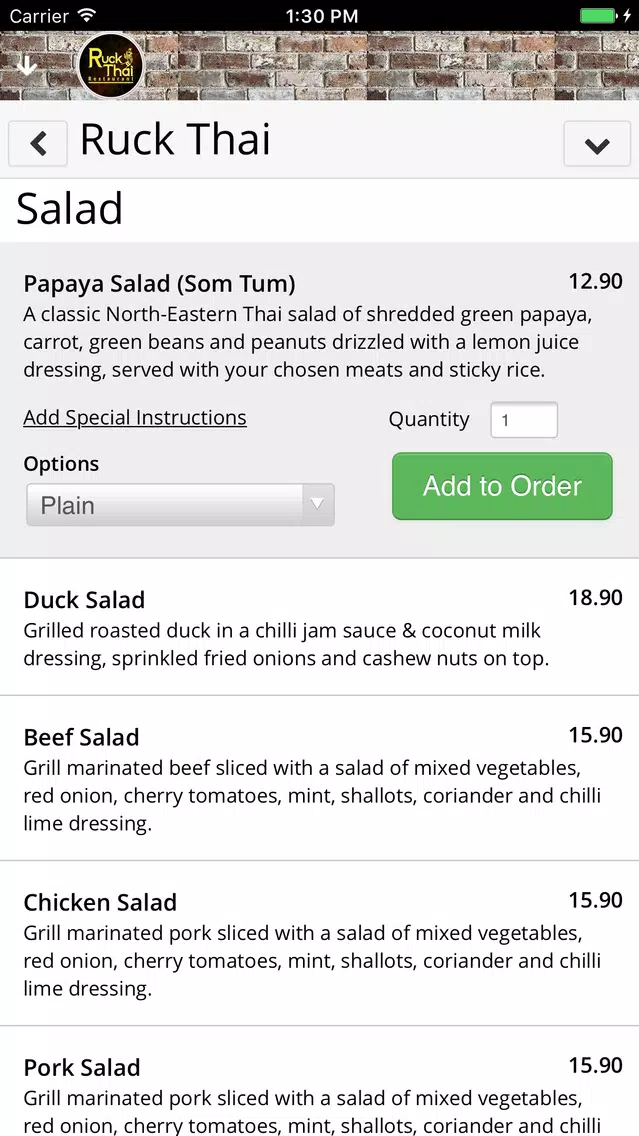Select the Chicken Salad item

click(x=320, y=944)
